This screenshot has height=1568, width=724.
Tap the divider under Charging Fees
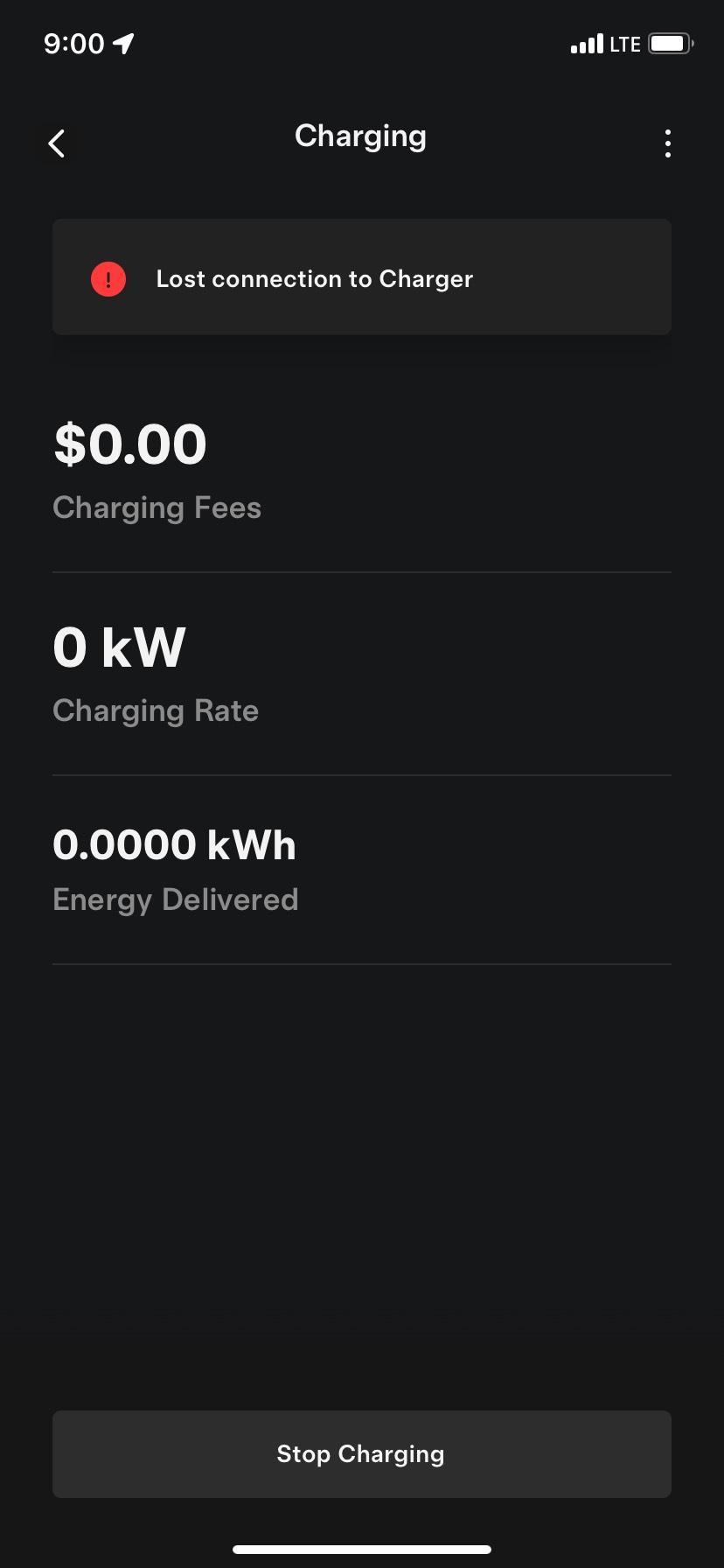pos(361,571)
